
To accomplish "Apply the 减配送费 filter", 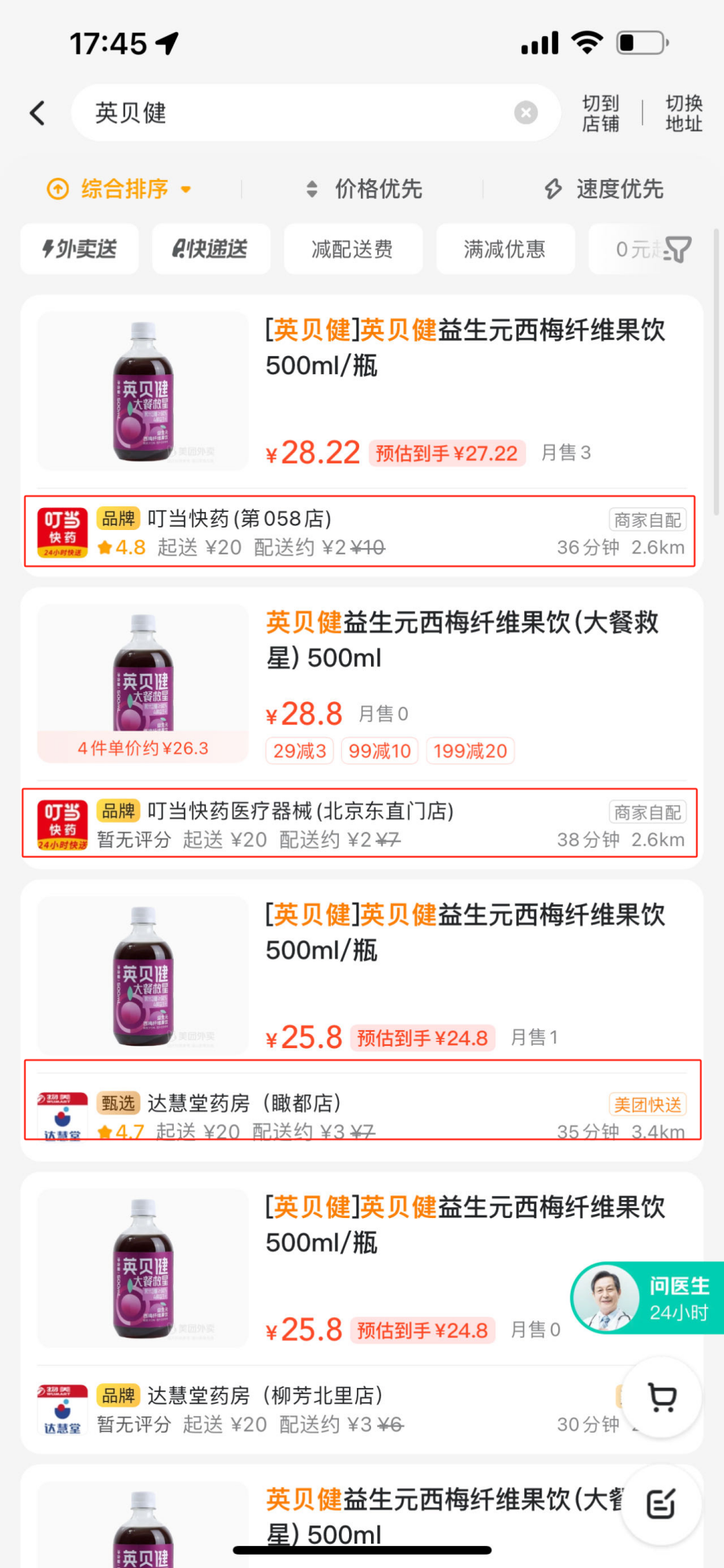I will 352,249.
